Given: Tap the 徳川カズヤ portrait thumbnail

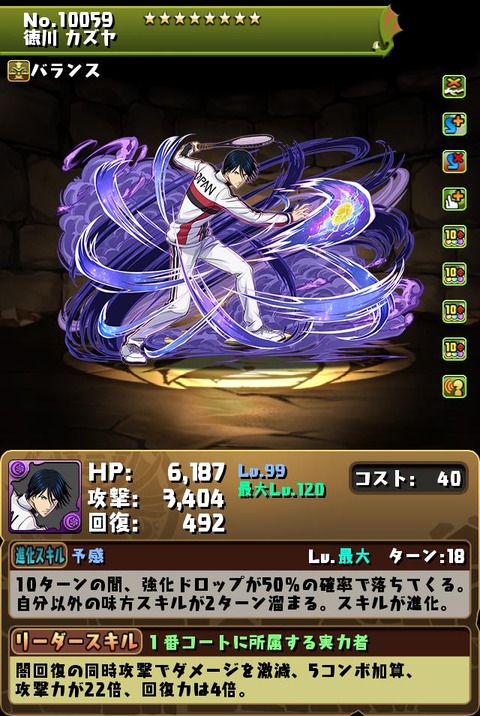Looking at the screenshot, I should (x=45, y=496).
